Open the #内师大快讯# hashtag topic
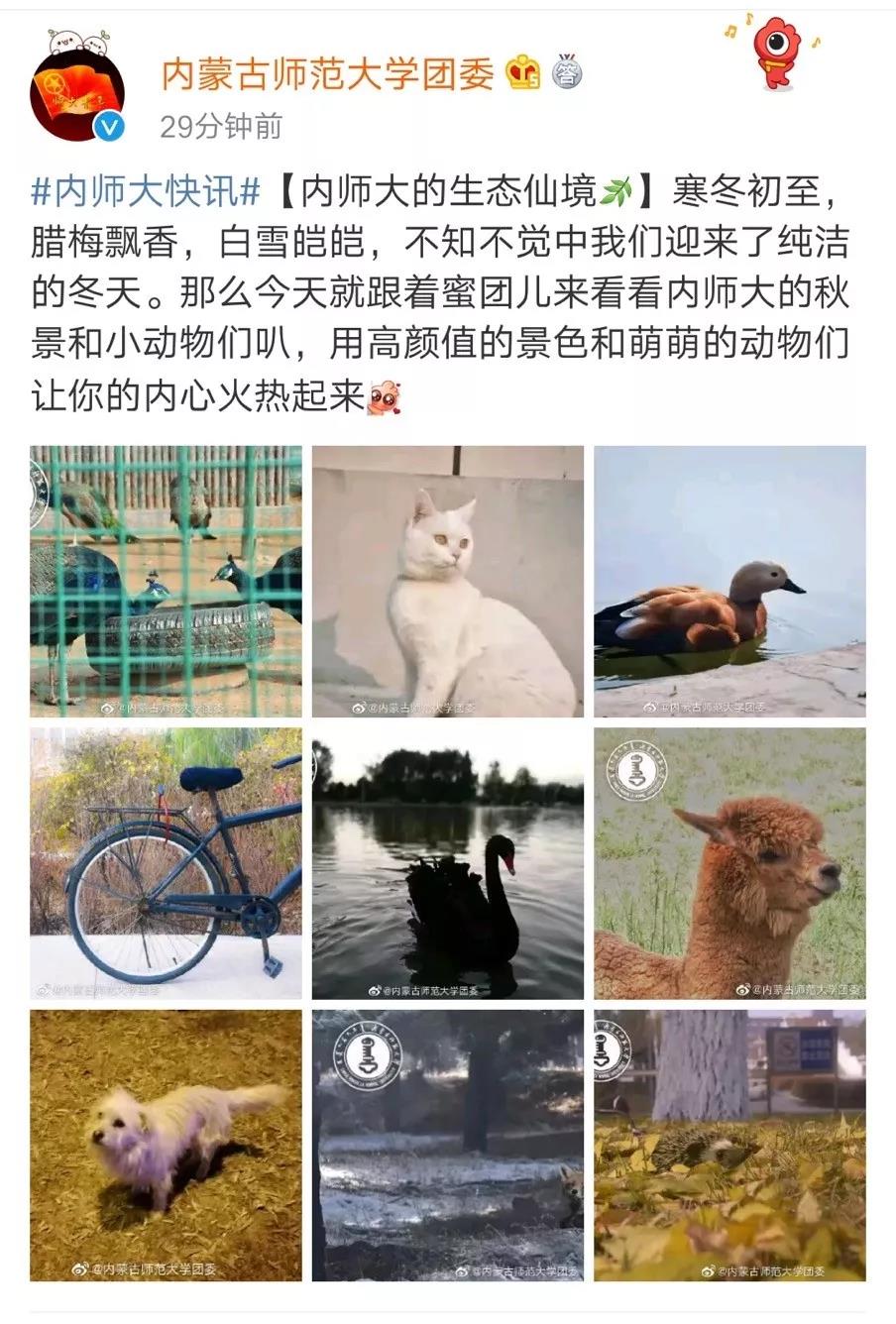The height and width of the screenshot is (1324, 896). point(146,191)
